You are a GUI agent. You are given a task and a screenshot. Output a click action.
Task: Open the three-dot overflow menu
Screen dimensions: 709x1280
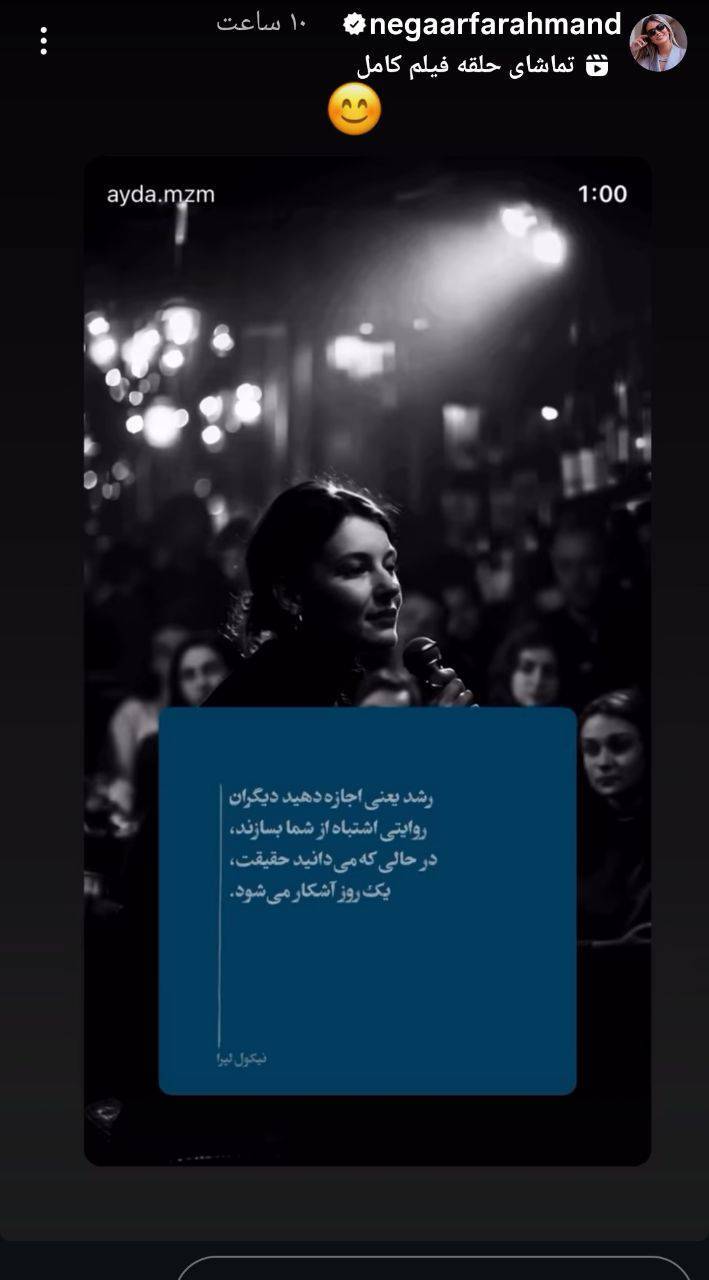pos(43,41)
